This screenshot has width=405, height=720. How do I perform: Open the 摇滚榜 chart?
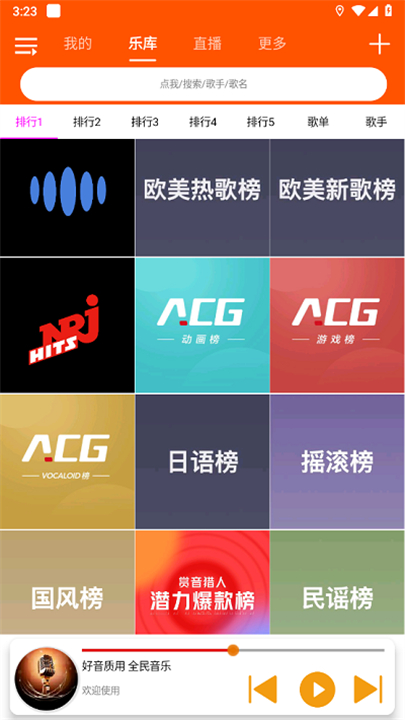coord(337,461)
